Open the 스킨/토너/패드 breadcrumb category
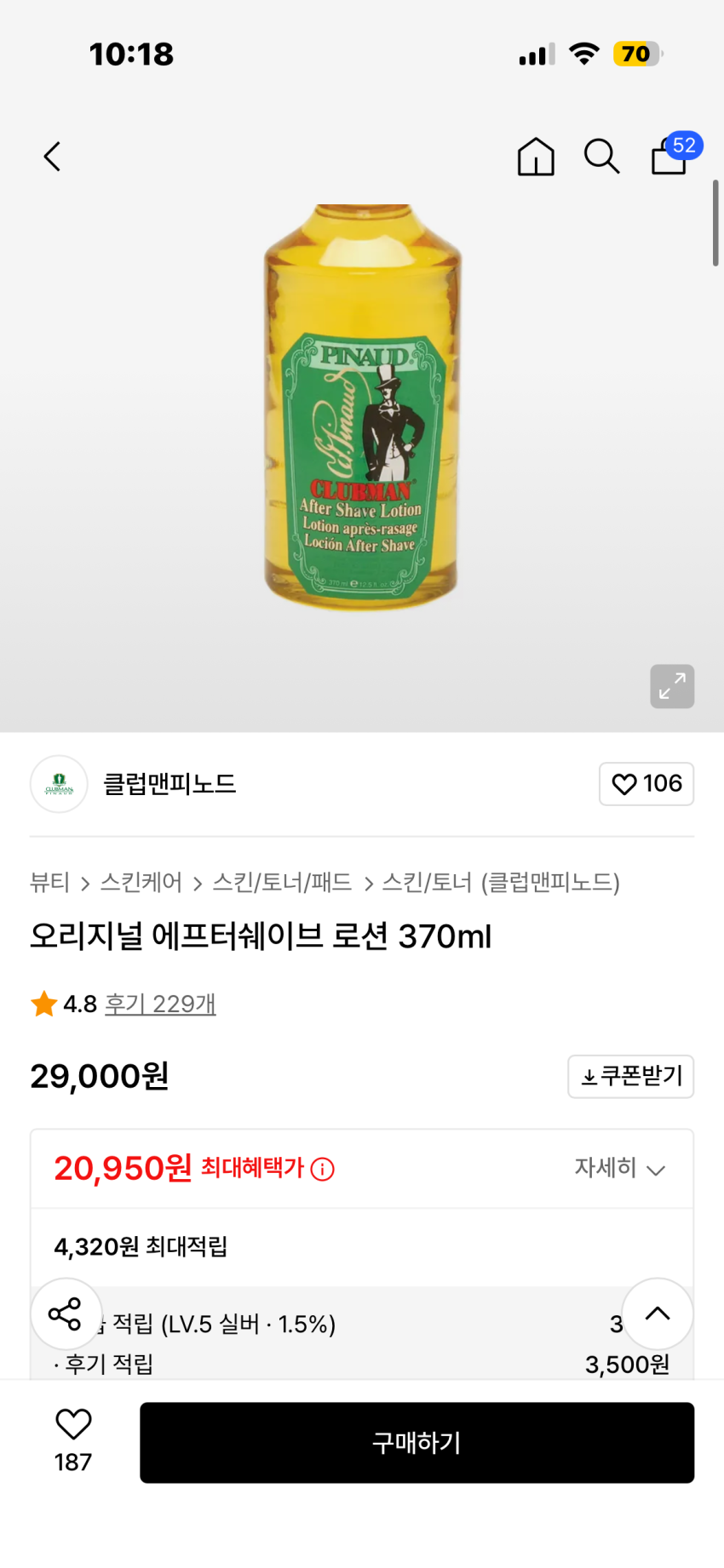 tap(282, 883)
